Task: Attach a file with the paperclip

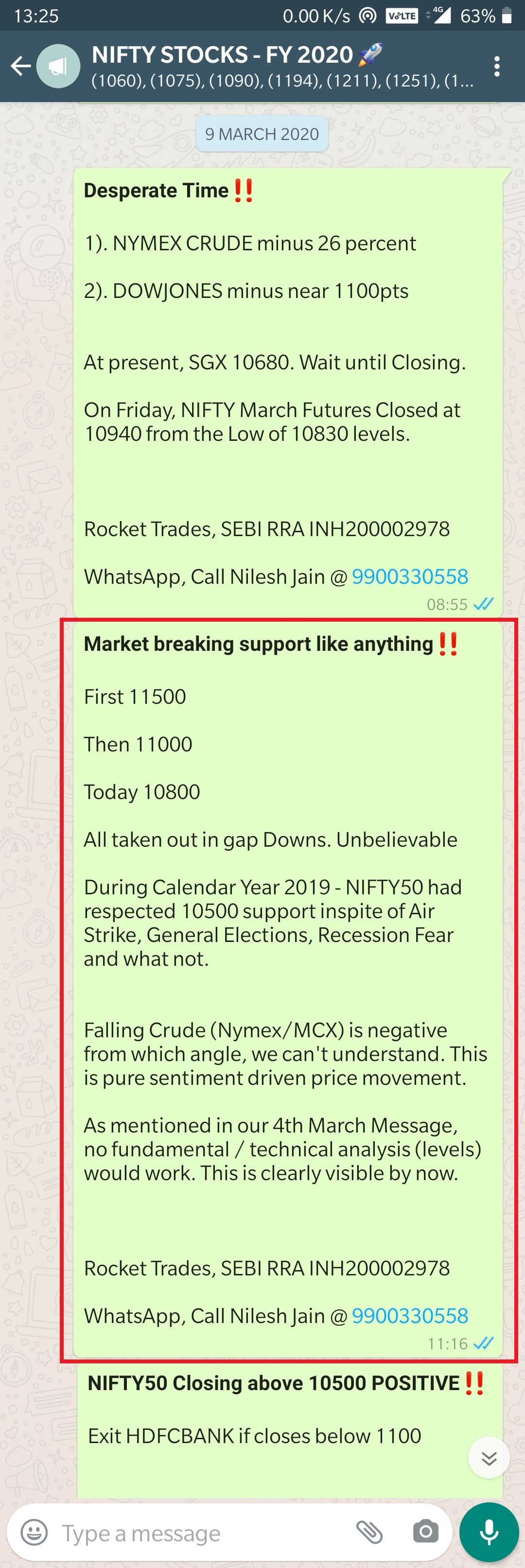Action: 369,1532
